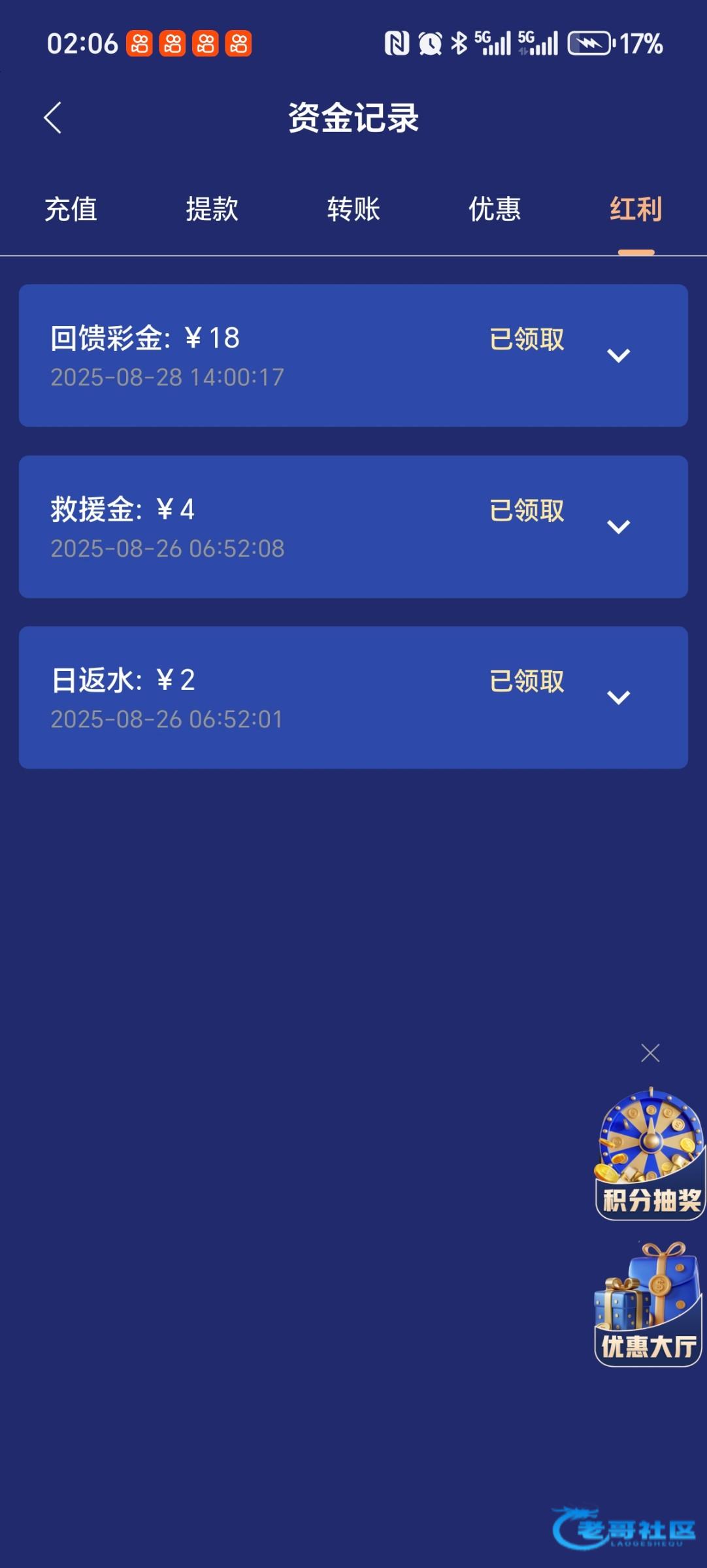Expand the 日返水 ¥2 record
The width and height of the screenshot is (707, 1568).
[x=618, y=697]
